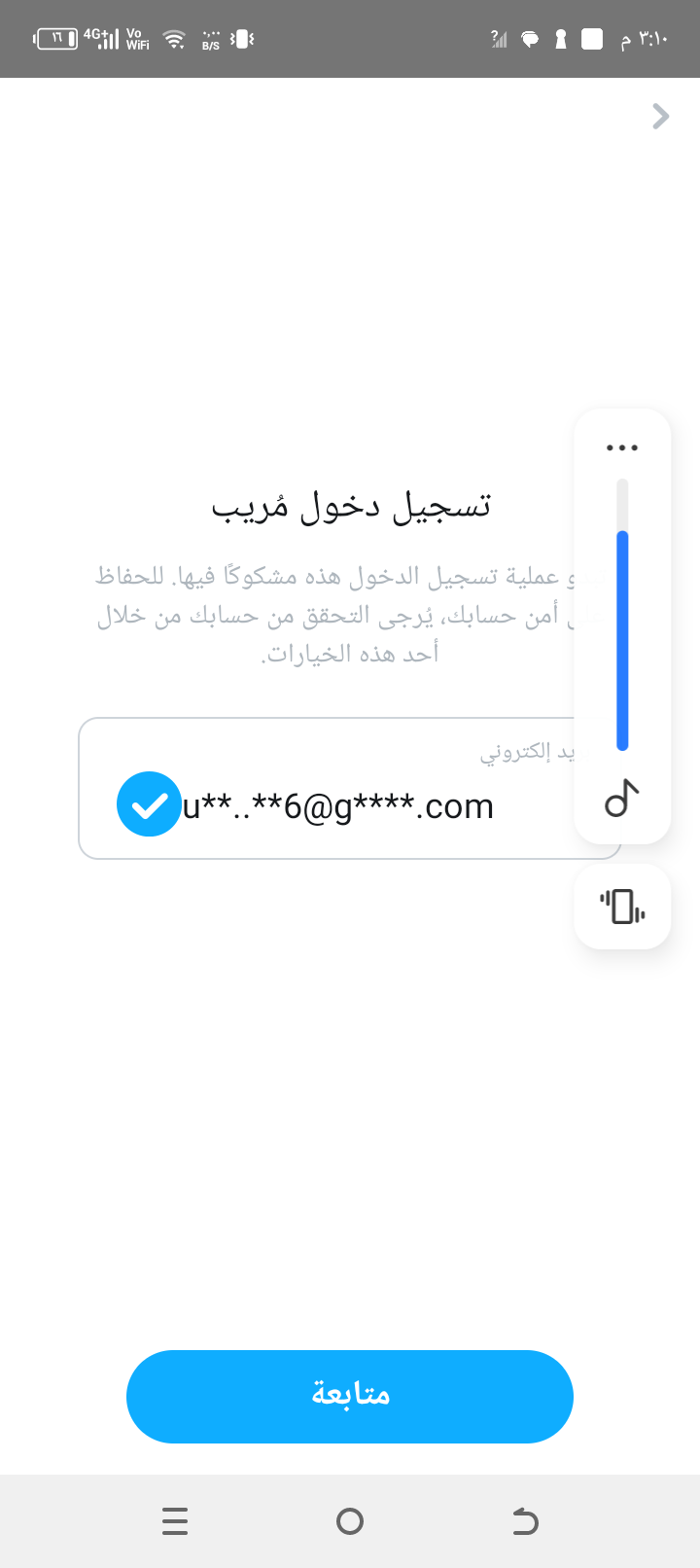Toggle the vibrate ringer mode button
This screenshot has width=700, height=1568.
coord(622,907)
